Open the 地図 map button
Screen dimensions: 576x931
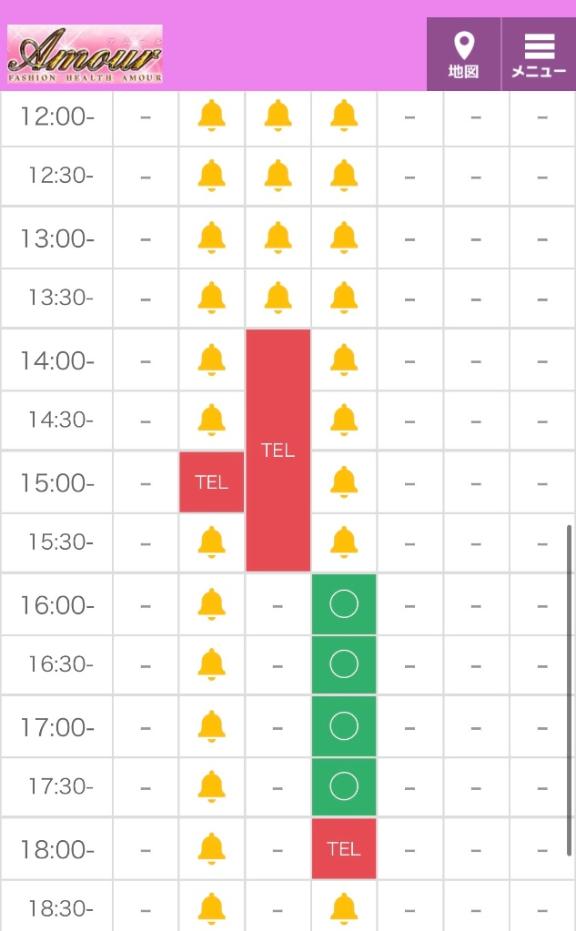pyautogui.click(x=464, y=55)
